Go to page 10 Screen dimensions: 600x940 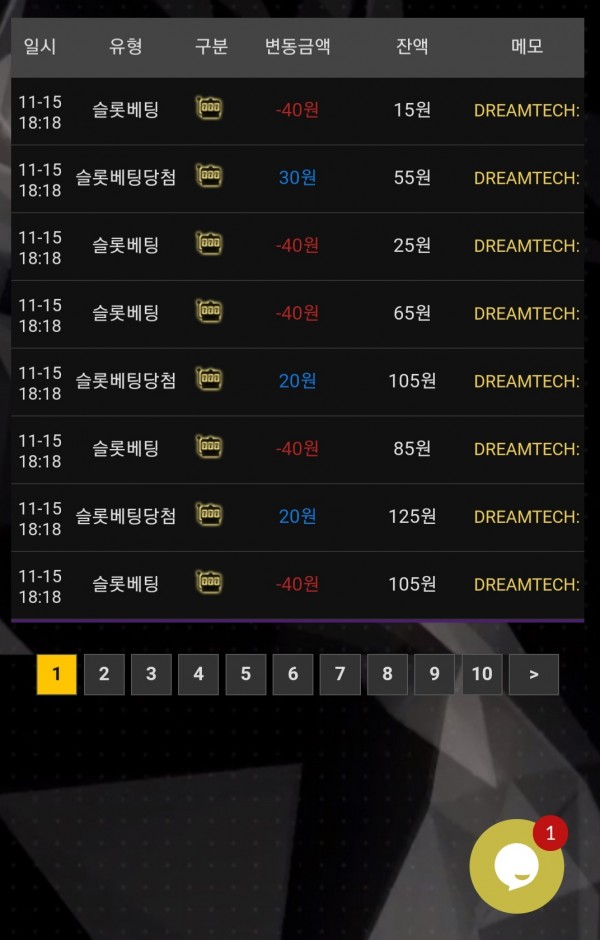[x=482, y=674]
